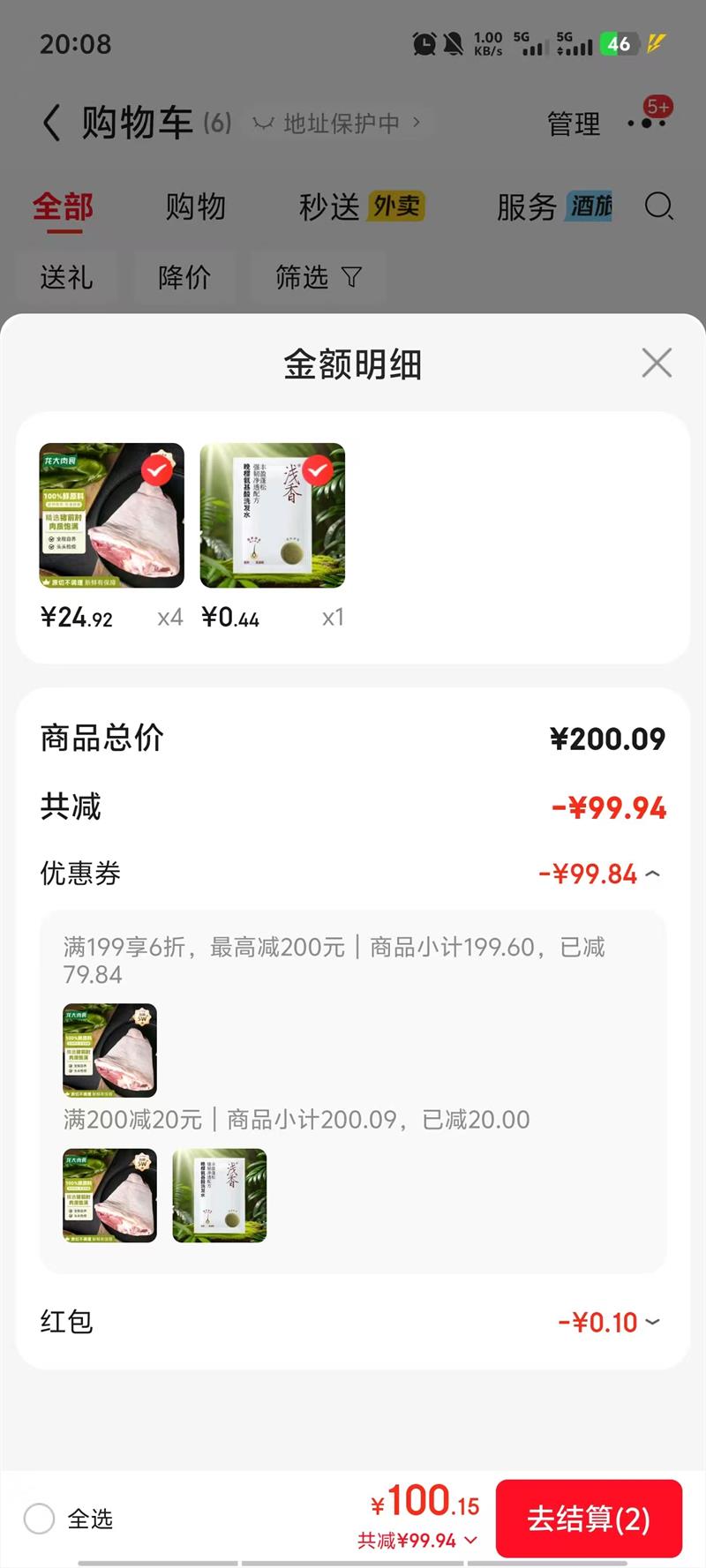
Task: Toggle the 全选 select-all checkbox
Action: pos(40,1519)
